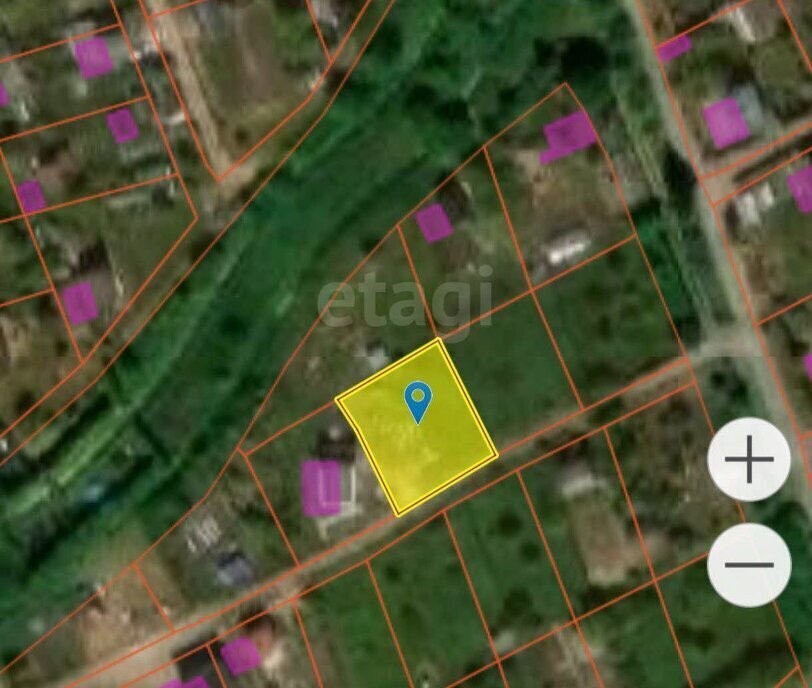
Task: Zoom out of the map
Action: pos(749,565)
